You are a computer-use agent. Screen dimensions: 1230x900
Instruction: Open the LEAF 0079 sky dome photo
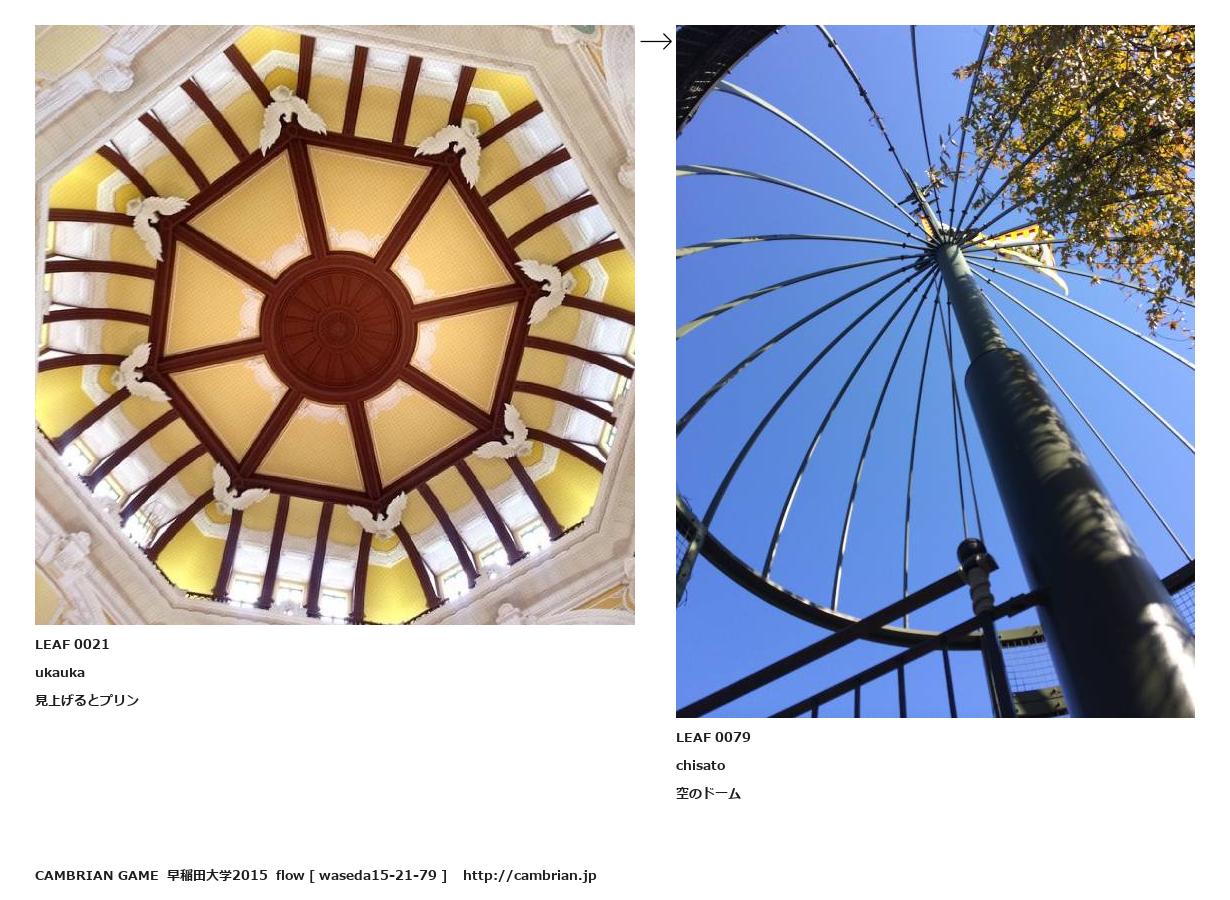pos(935,371)
